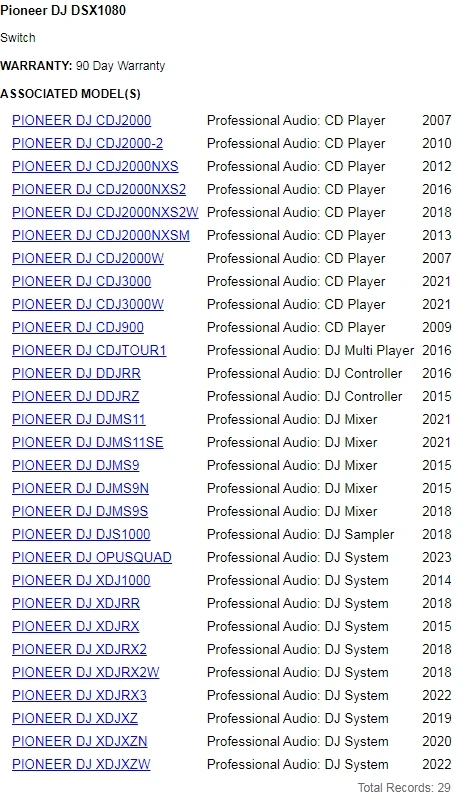This screenshot has width=472, height=802.
Task: Open the PIONEER DJ CDJTOUR1 link
Action: 89,350
